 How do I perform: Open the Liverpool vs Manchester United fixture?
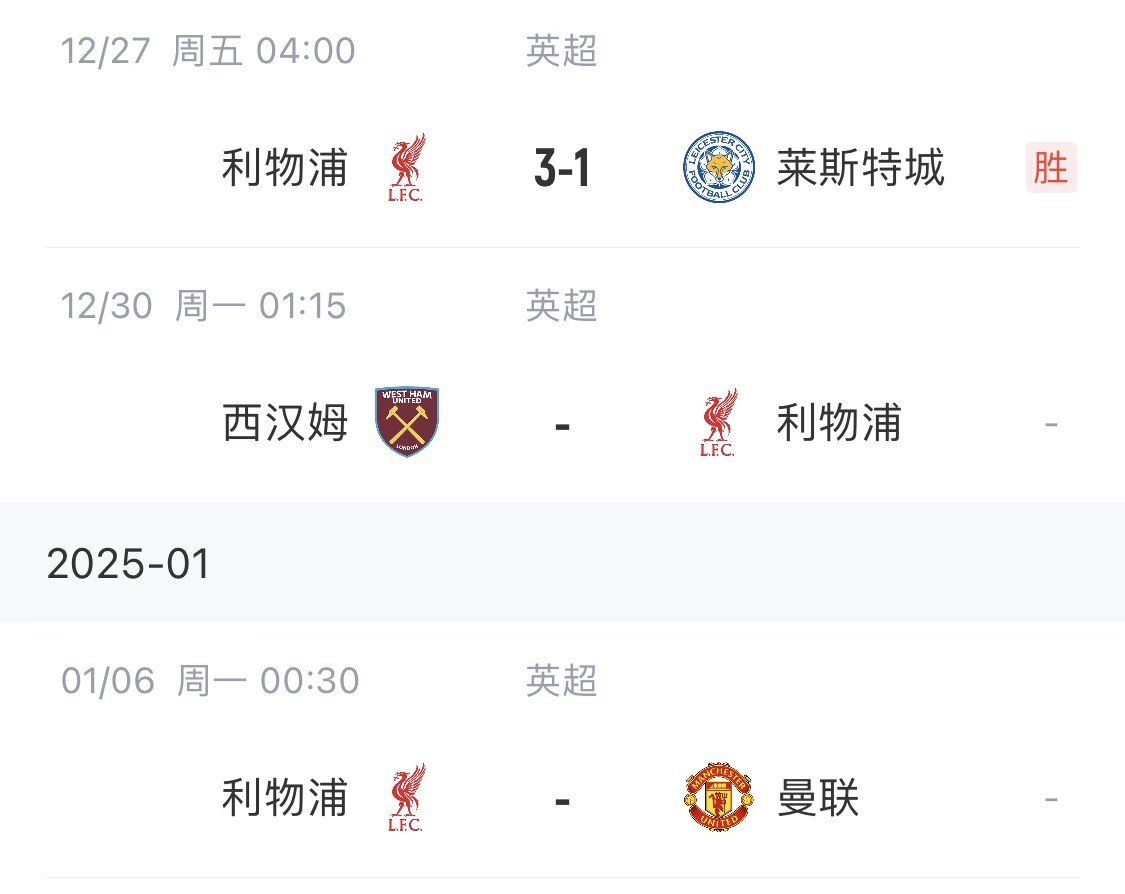click(561, 799)
